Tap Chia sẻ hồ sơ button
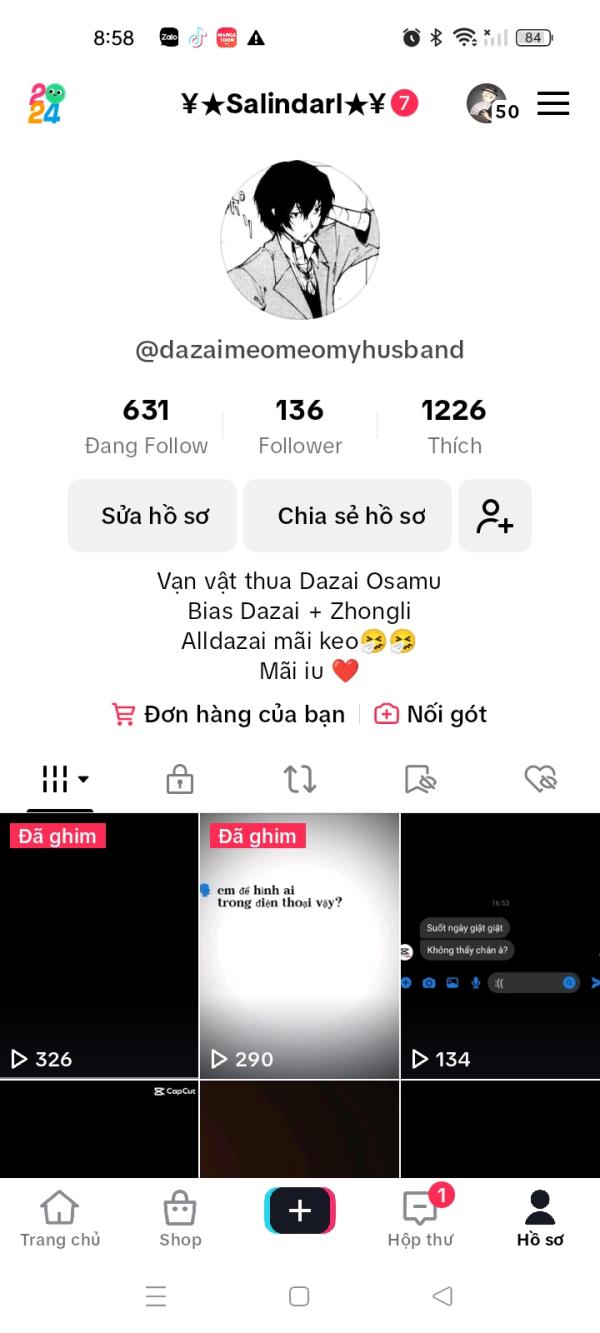This screenshot has width=600, height=1333. click(351, 516)
